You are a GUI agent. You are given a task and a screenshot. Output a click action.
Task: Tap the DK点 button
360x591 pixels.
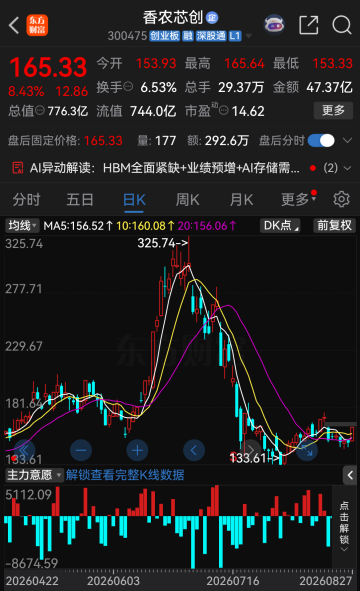click(280, 225)
